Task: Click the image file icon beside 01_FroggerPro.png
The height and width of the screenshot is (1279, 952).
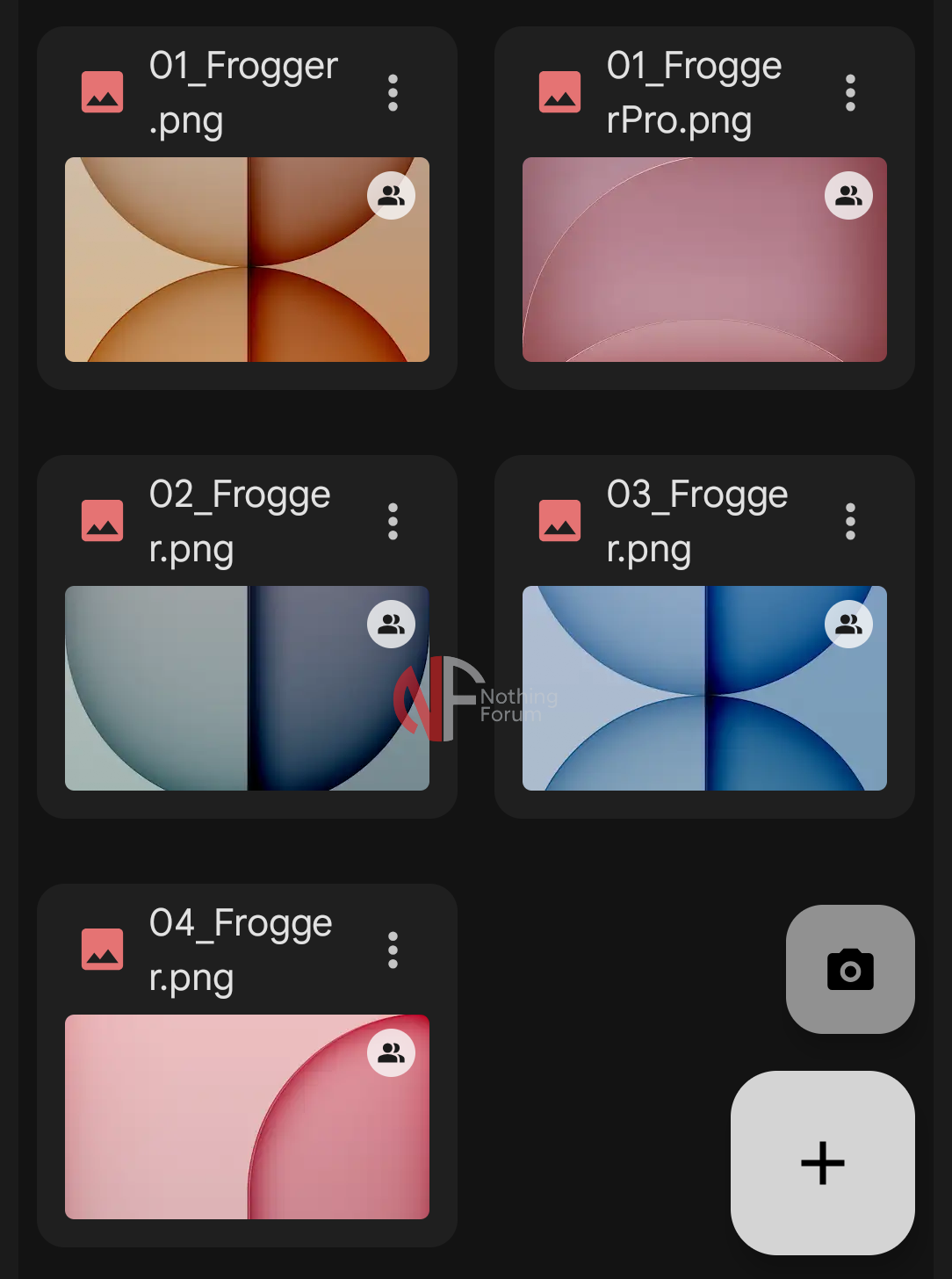Action: point(560,91)
